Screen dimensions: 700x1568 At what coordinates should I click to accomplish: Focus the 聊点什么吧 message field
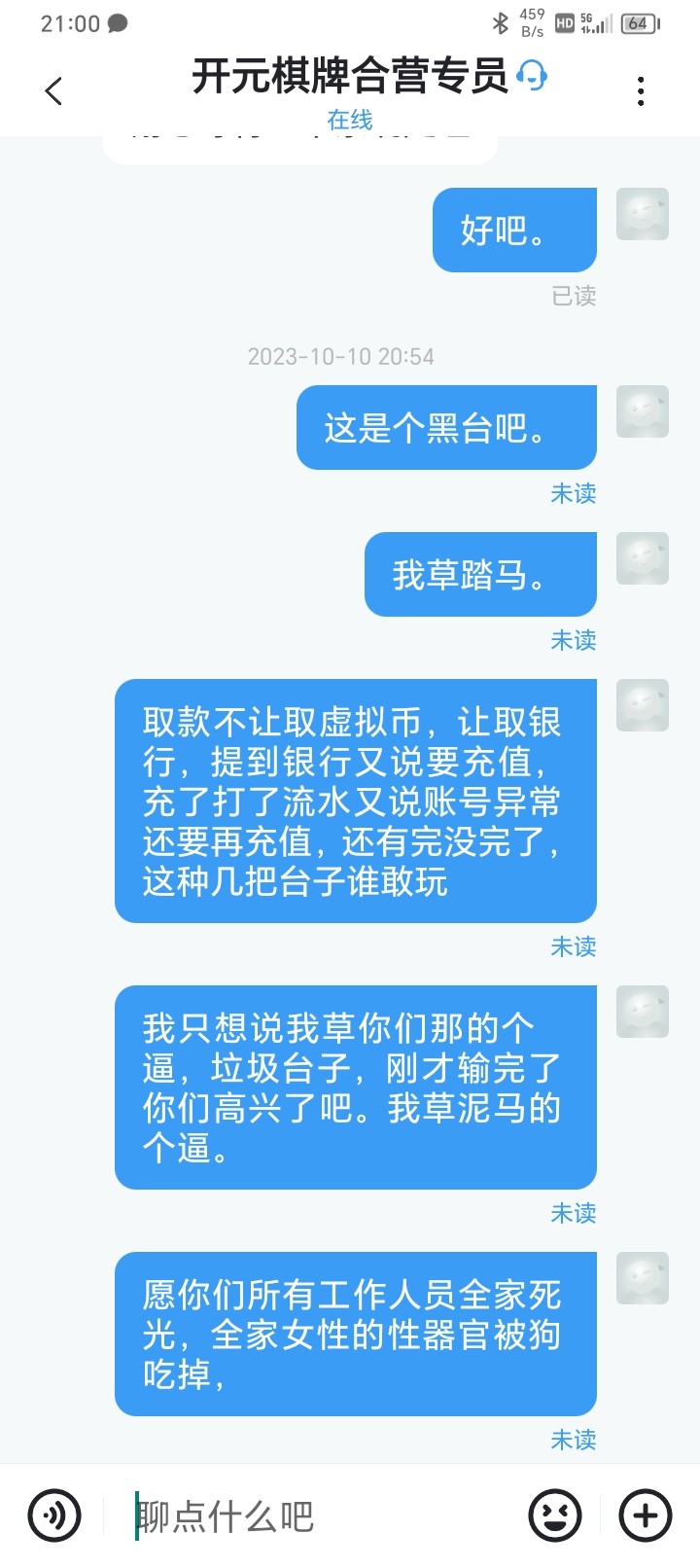[x=321, y=1515]
